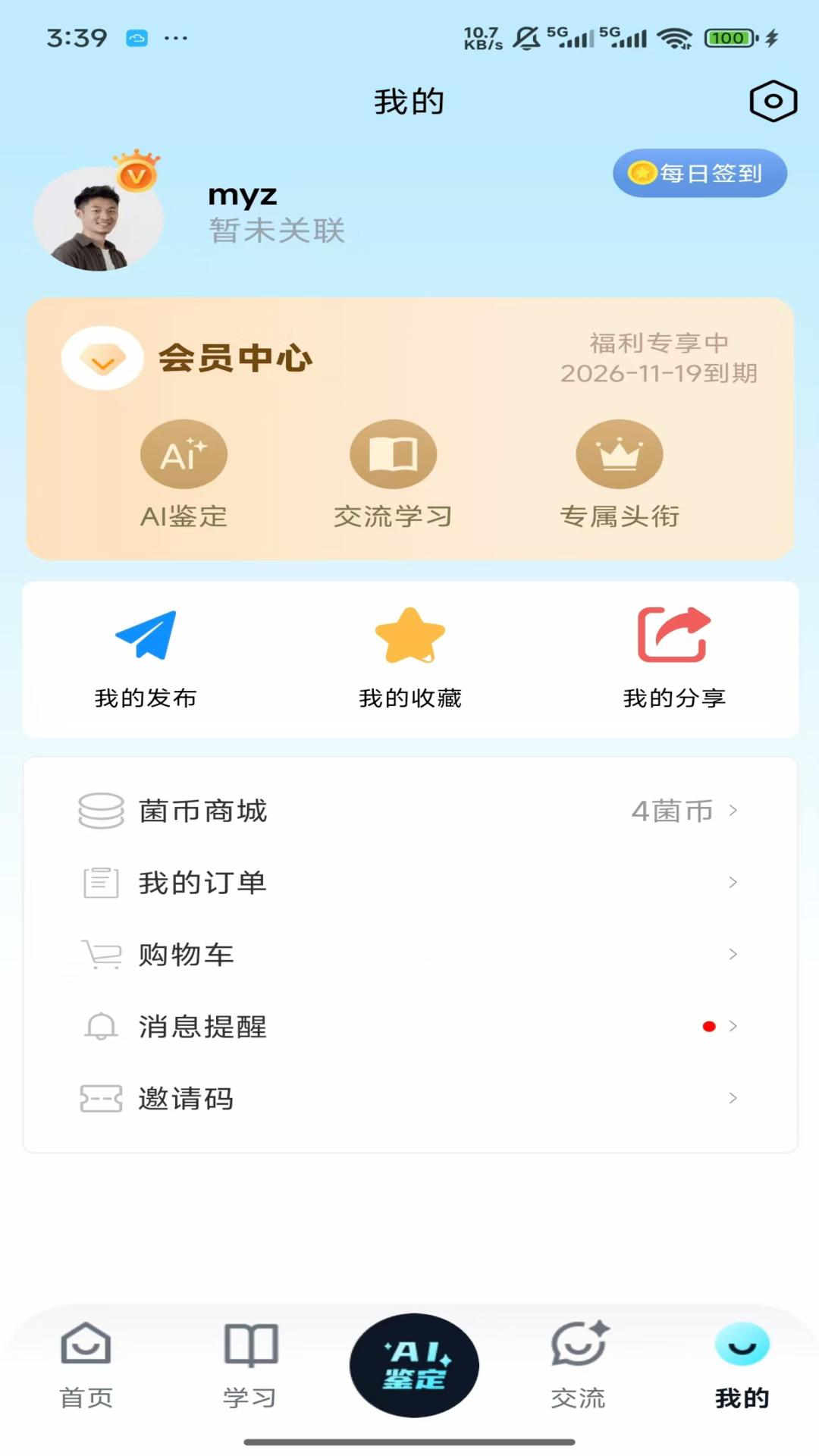Open 菌币商城 using its right arrow
Viewport: 819px width, 1456px height.
point(733,811)
